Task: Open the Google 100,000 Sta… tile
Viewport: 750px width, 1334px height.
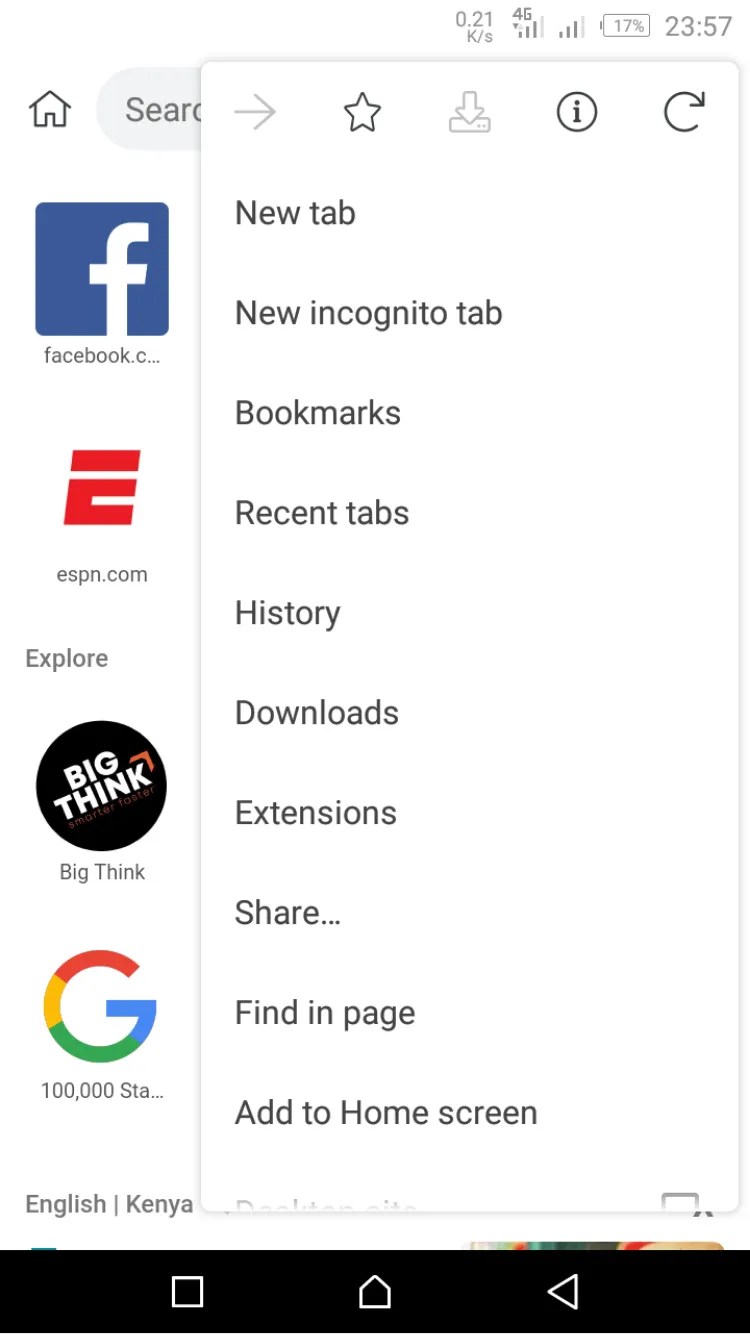Action: click(101, 1007)
